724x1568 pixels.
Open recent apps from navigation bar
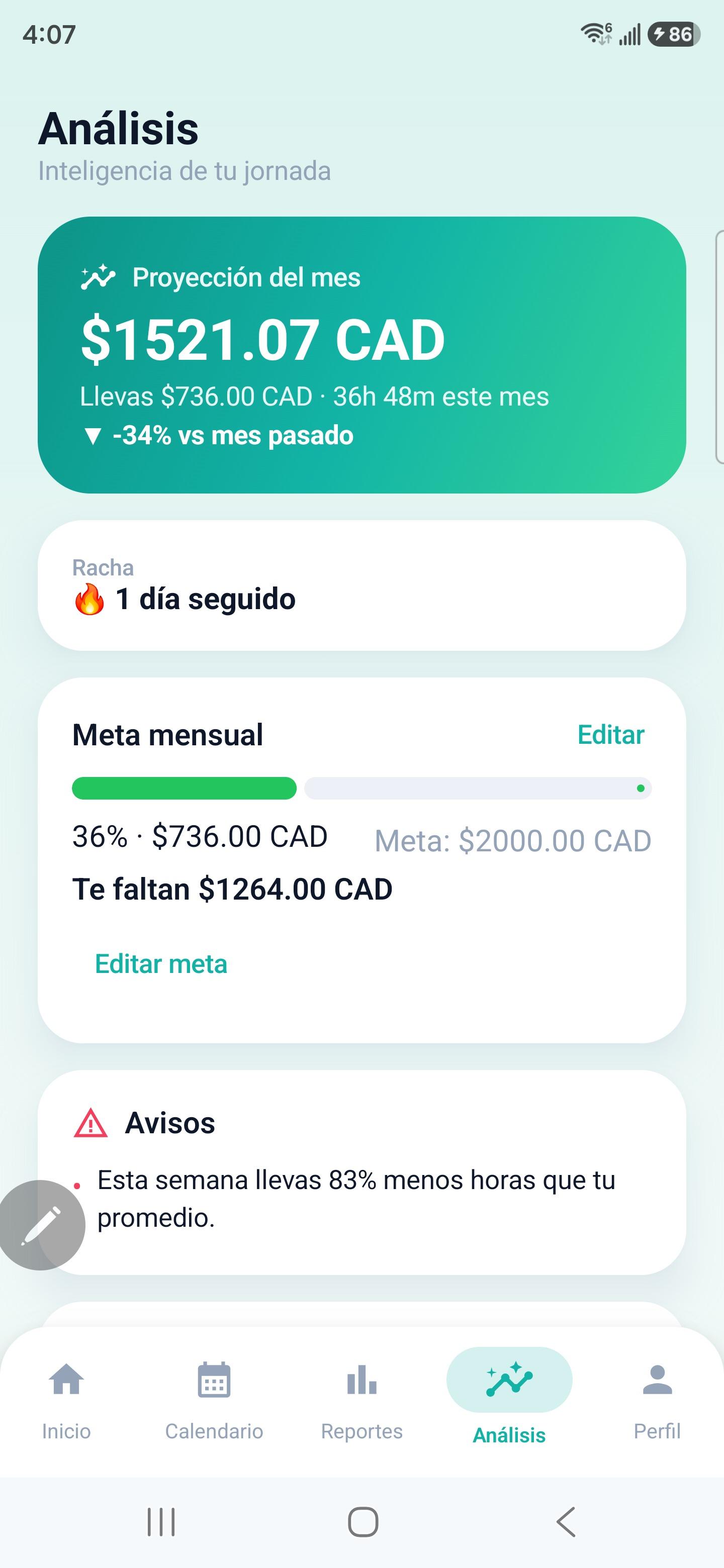click(161, 1522)
